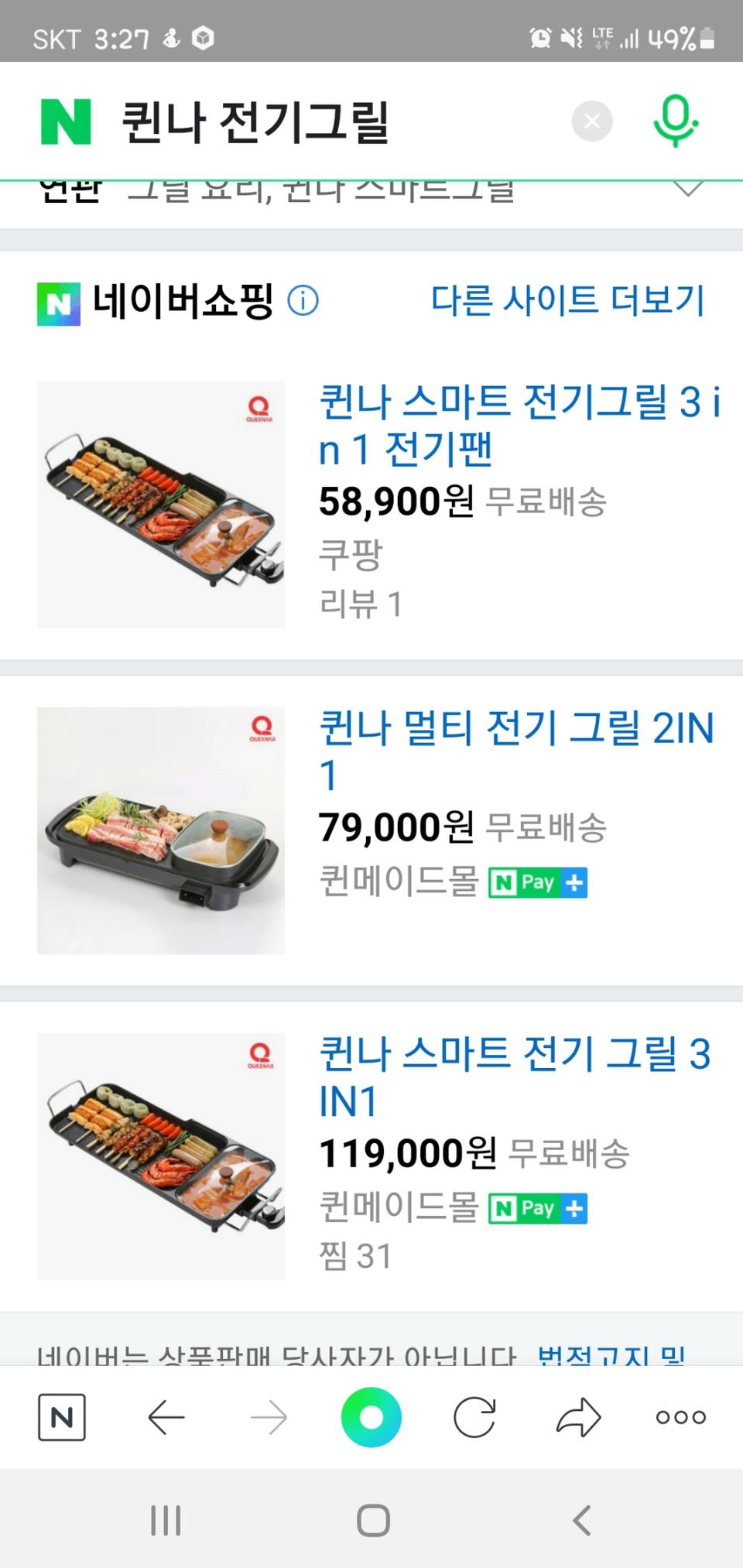Viewport: 743px width, 1568px height.
Task: Tap the N Pay badge on the 79,000원 item
Action: 526,882
